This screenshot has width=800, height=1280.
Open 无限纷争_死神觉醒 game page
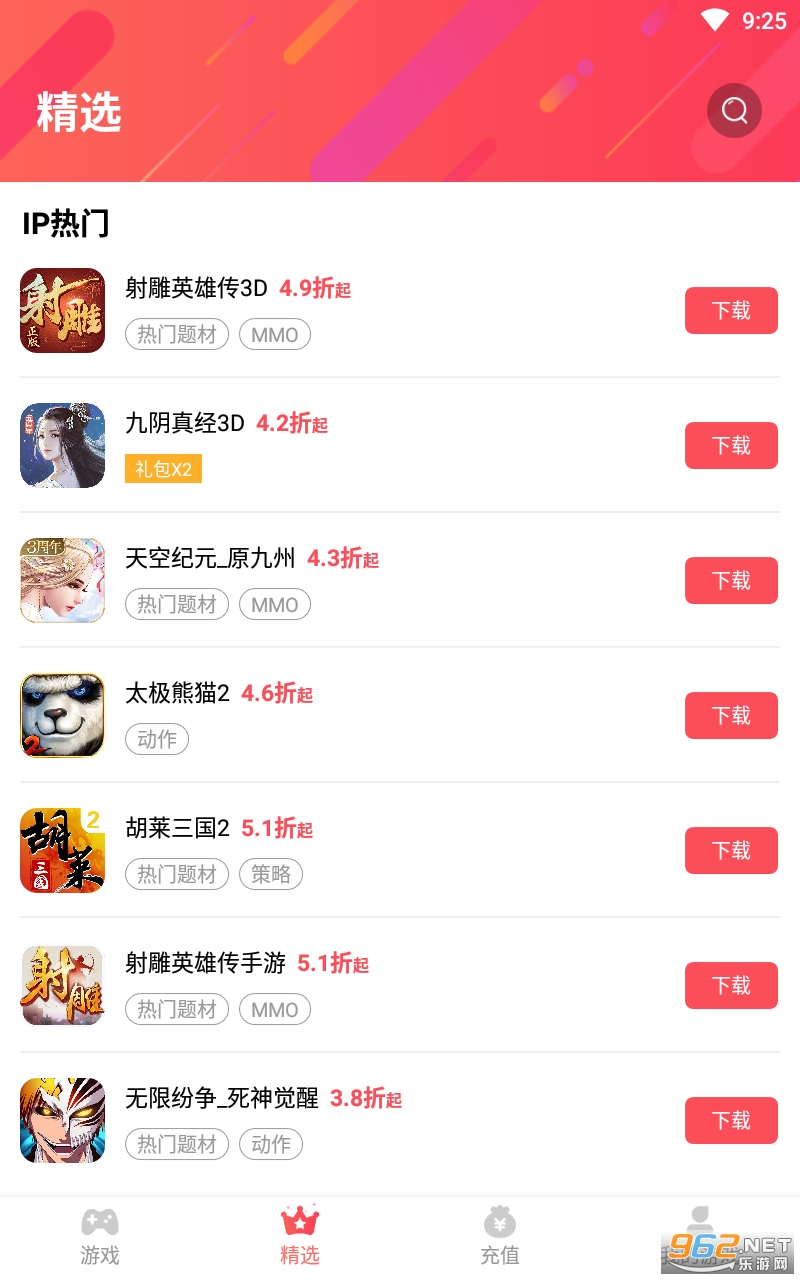221,1099
